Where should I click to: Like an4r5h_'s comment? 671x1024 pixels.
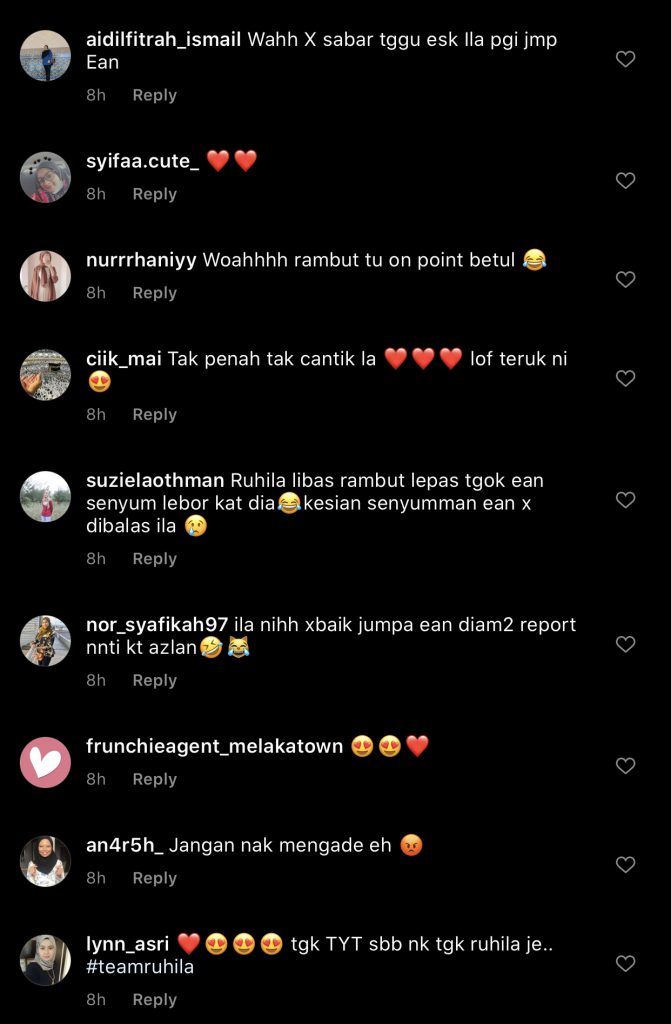[625, 864]
